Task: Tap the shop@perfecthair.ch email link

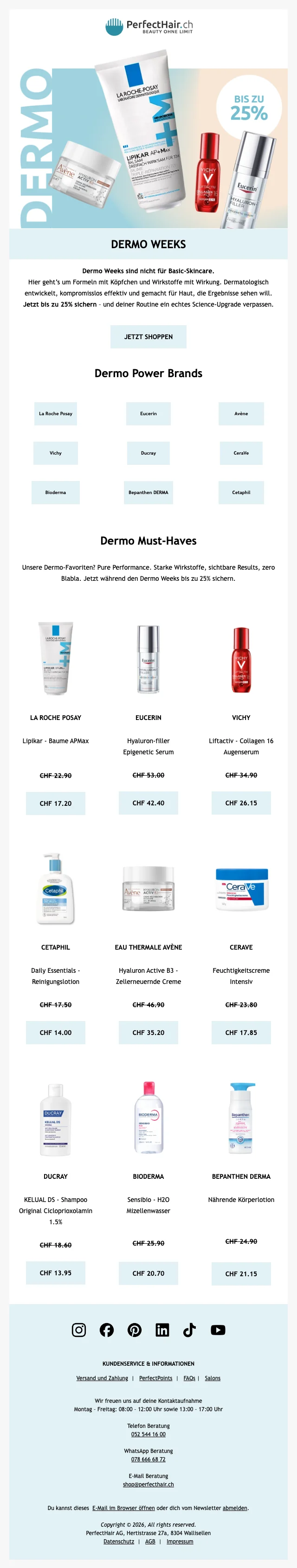Action: point(148,1484)
